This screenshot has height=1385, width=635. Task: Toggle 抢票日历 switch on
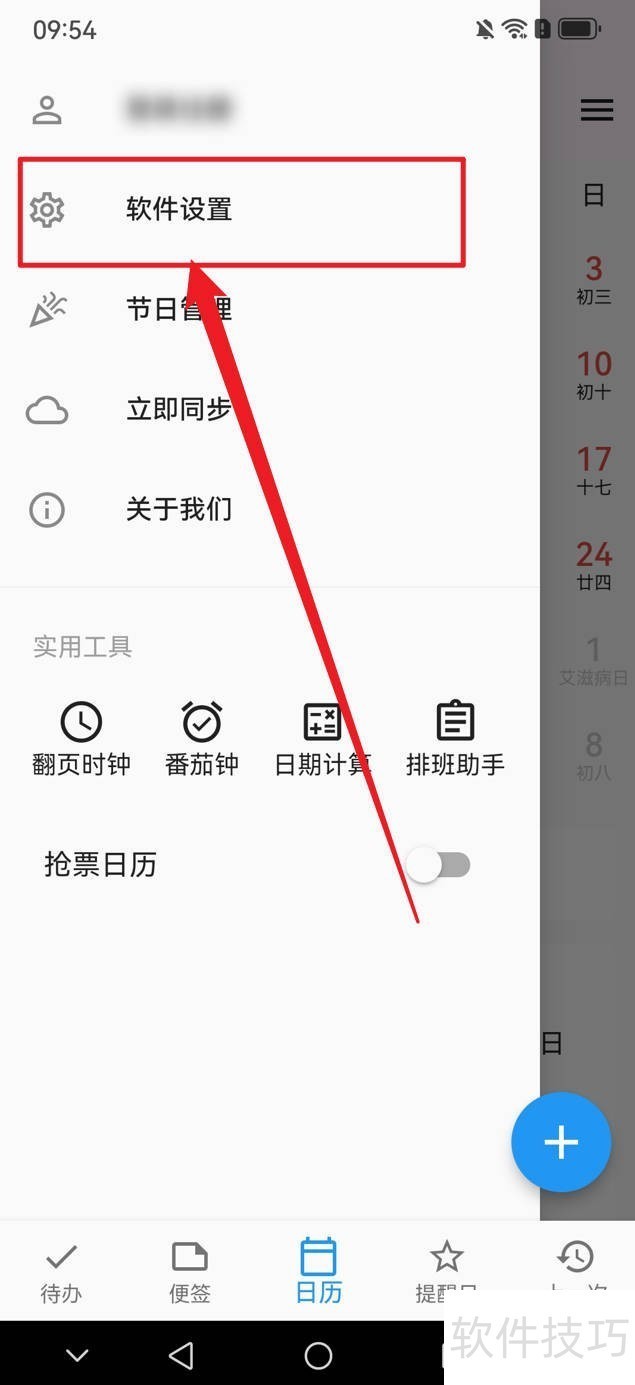439,865
